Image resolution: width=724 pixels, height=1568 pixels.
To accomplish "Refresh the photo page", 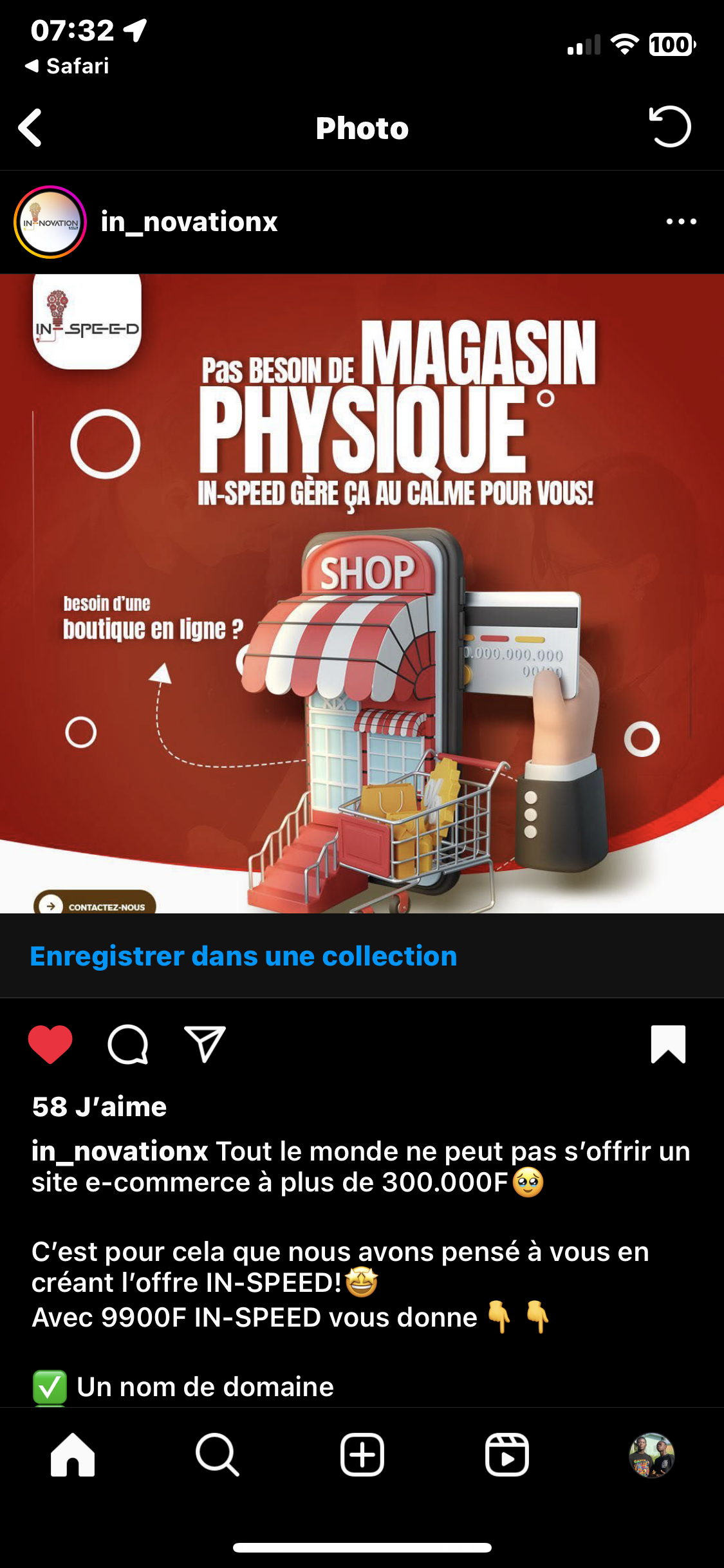I will 670,126.
